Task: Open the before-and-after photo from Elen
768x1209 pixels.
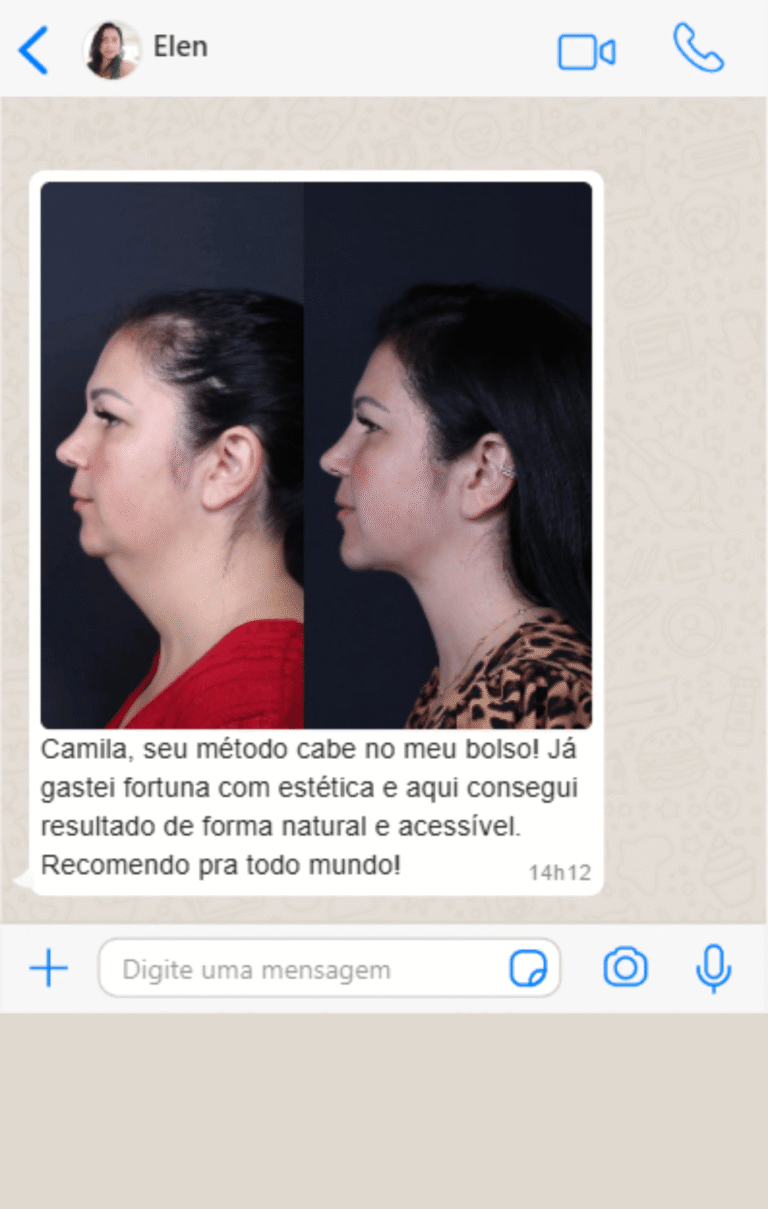Action: pos(316,455)
